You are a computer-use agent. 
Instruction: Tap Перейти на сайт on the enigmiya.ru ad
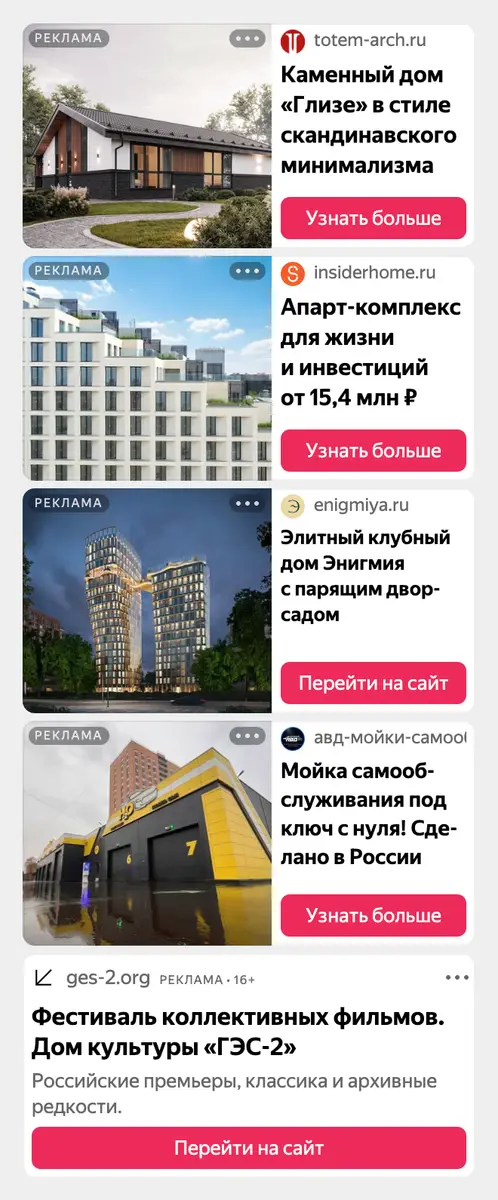click(373, 683)
